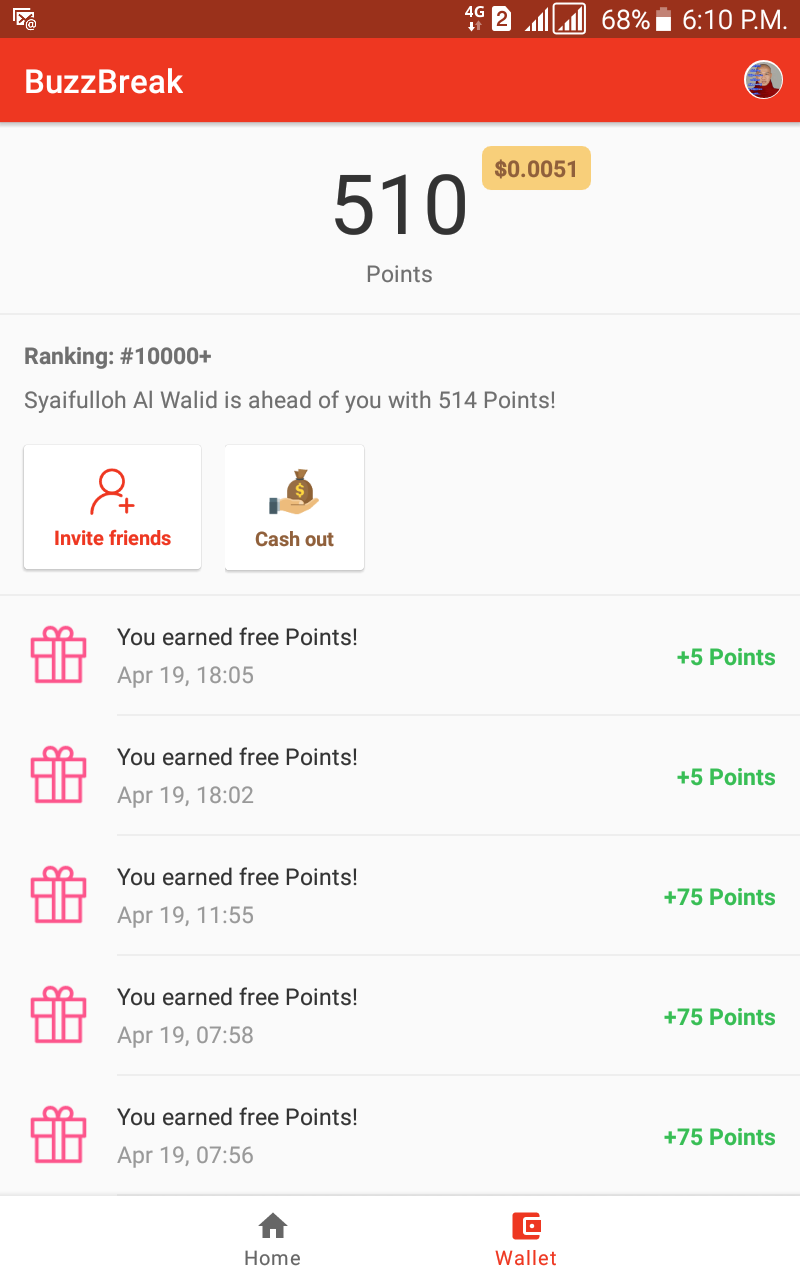Open the profile avatar in the app bar

click(763, 80)
